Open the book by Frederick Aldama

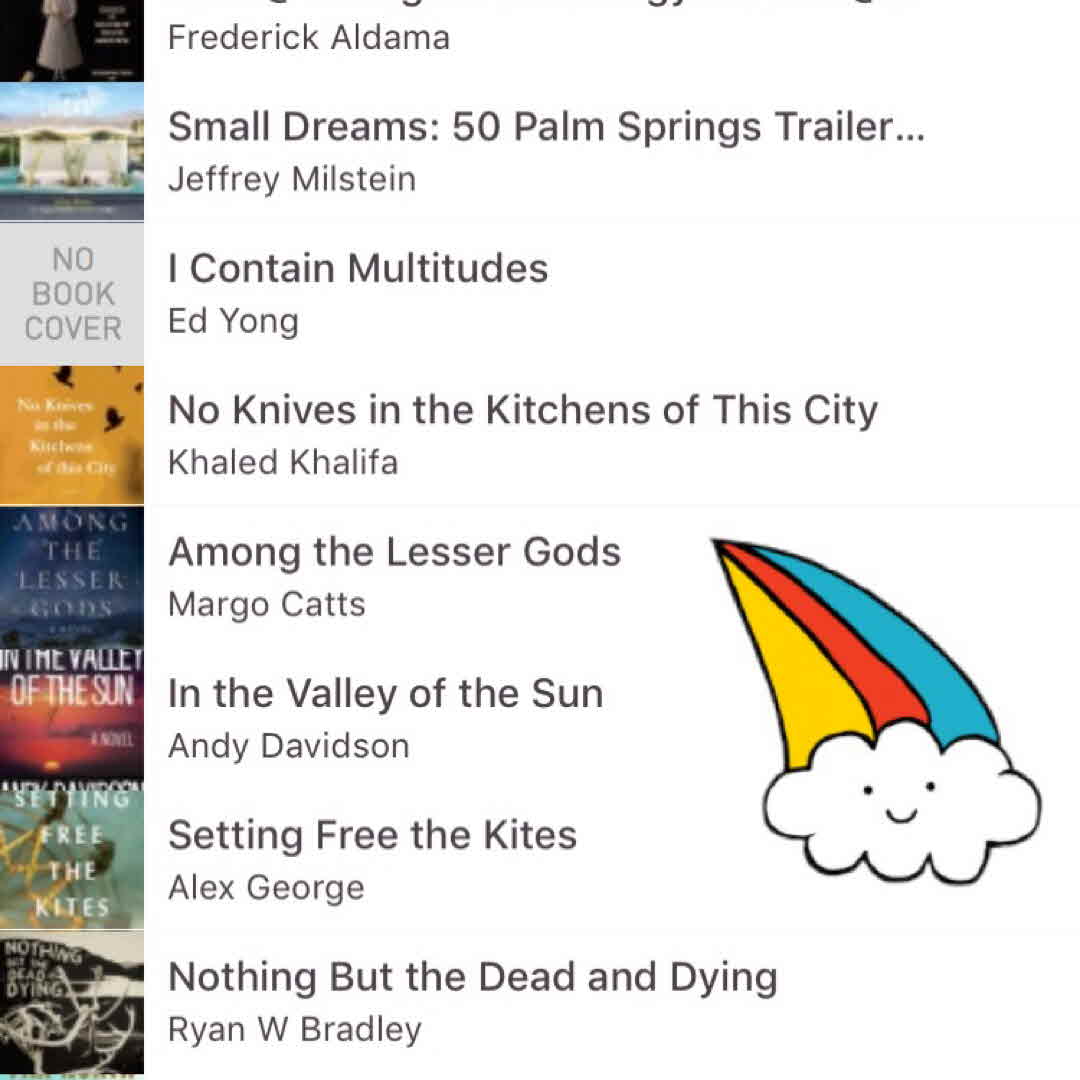[308, 37]
